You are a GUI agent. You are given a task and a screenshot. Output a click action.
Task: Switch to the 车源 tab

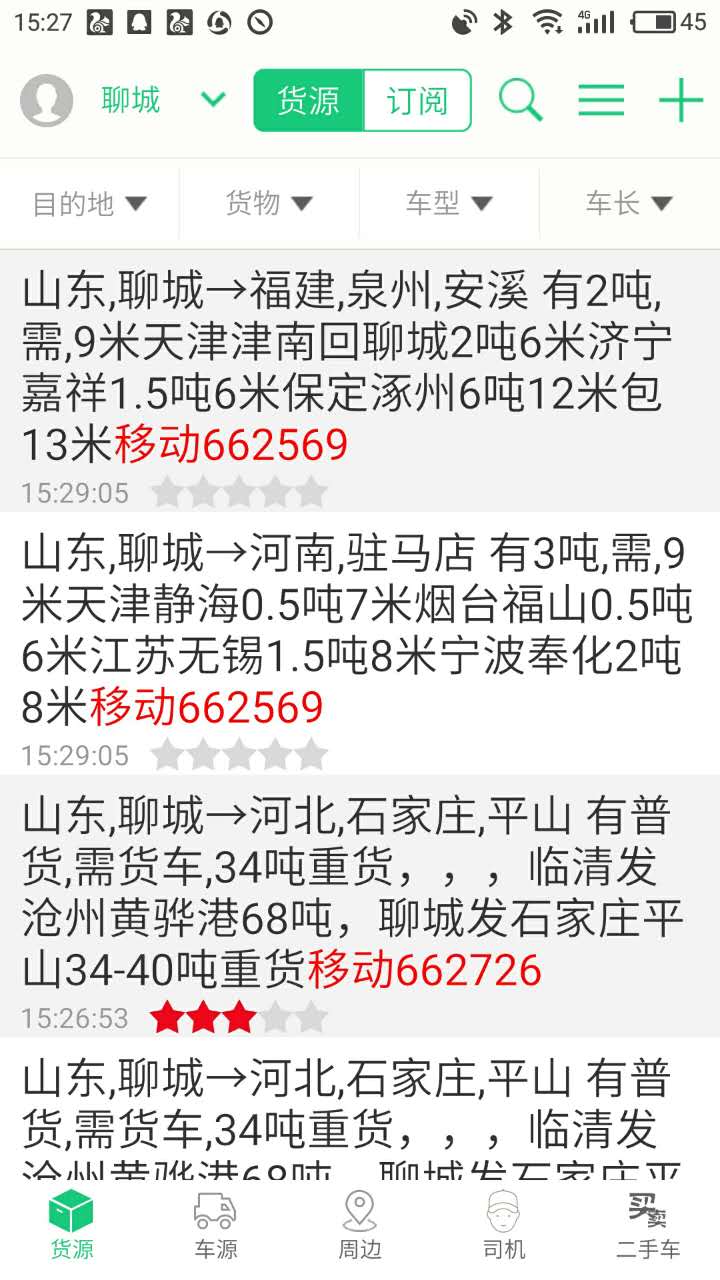click(216, 1225)
